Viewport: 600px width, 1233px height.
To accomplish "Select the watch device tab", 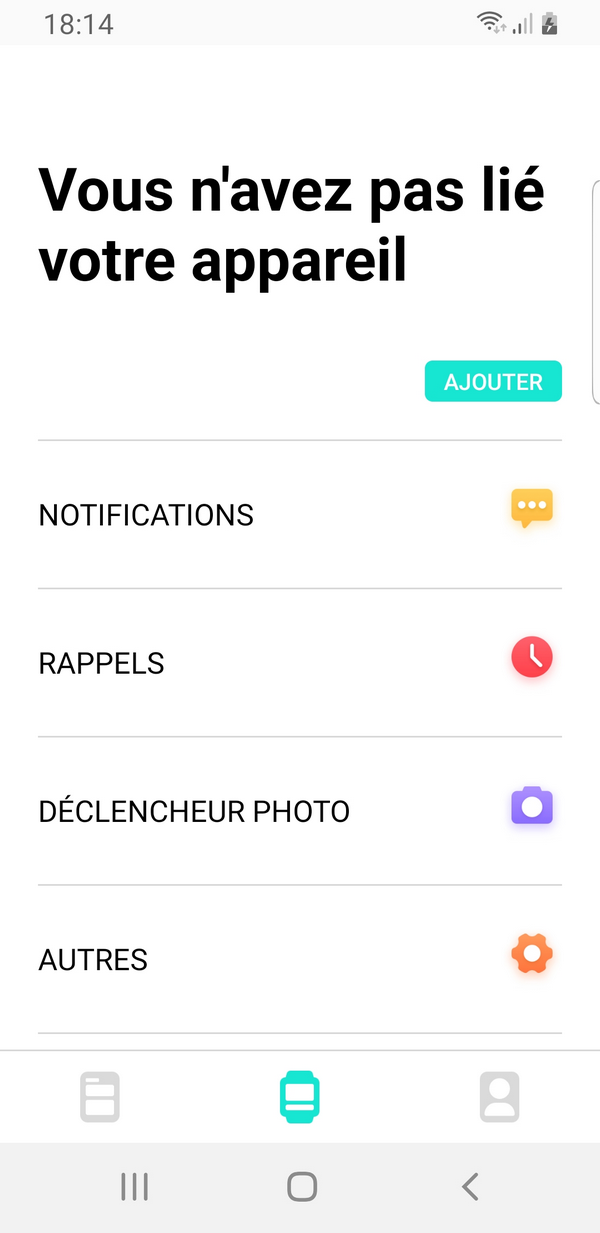I will click(x=300, y=1097).
